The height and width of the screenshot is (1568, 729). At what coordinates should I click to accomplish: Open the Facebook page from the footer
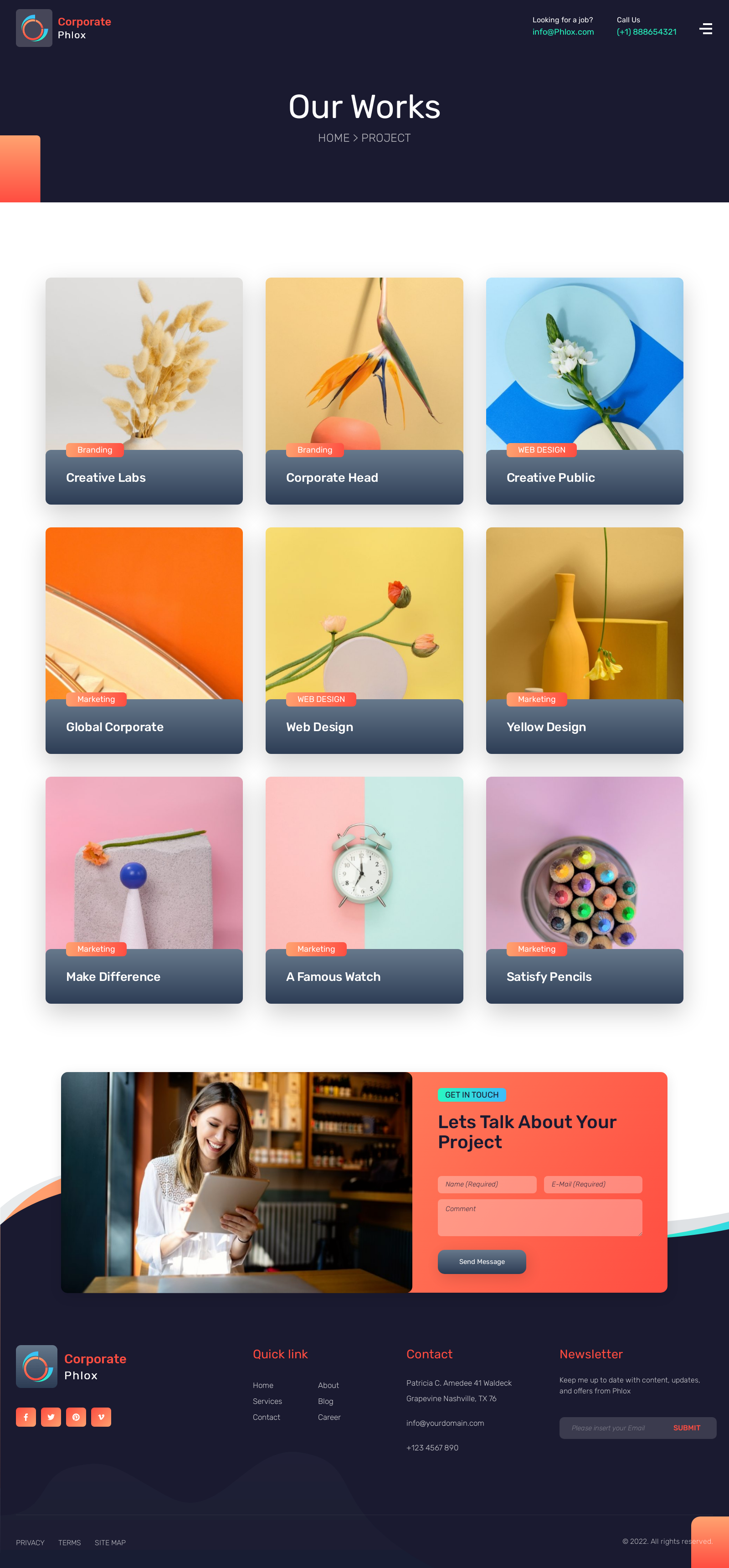pyautogui.click(x=26, y=1417)
